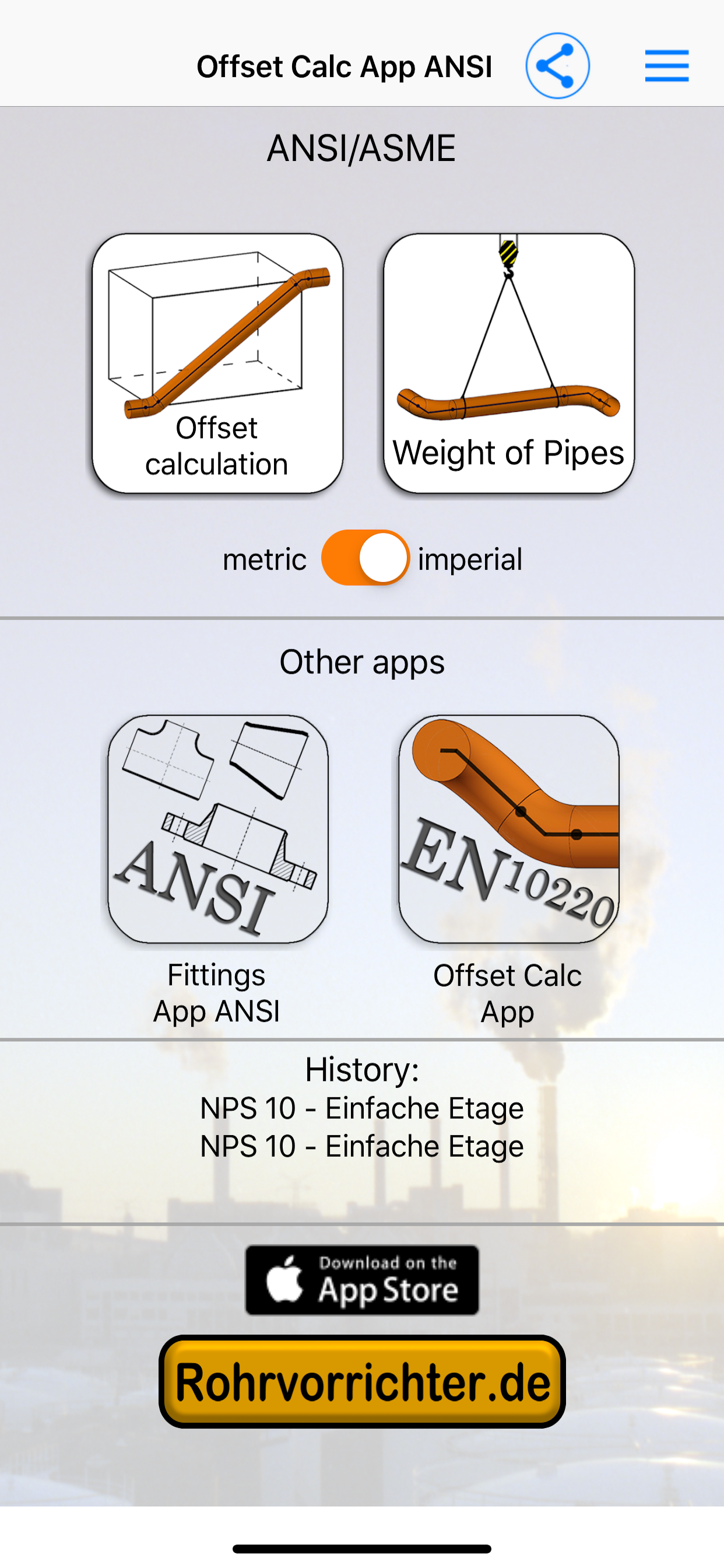Open the hamburger menu icon
This screenshot has width=724, height=1568.
point(667,66)
